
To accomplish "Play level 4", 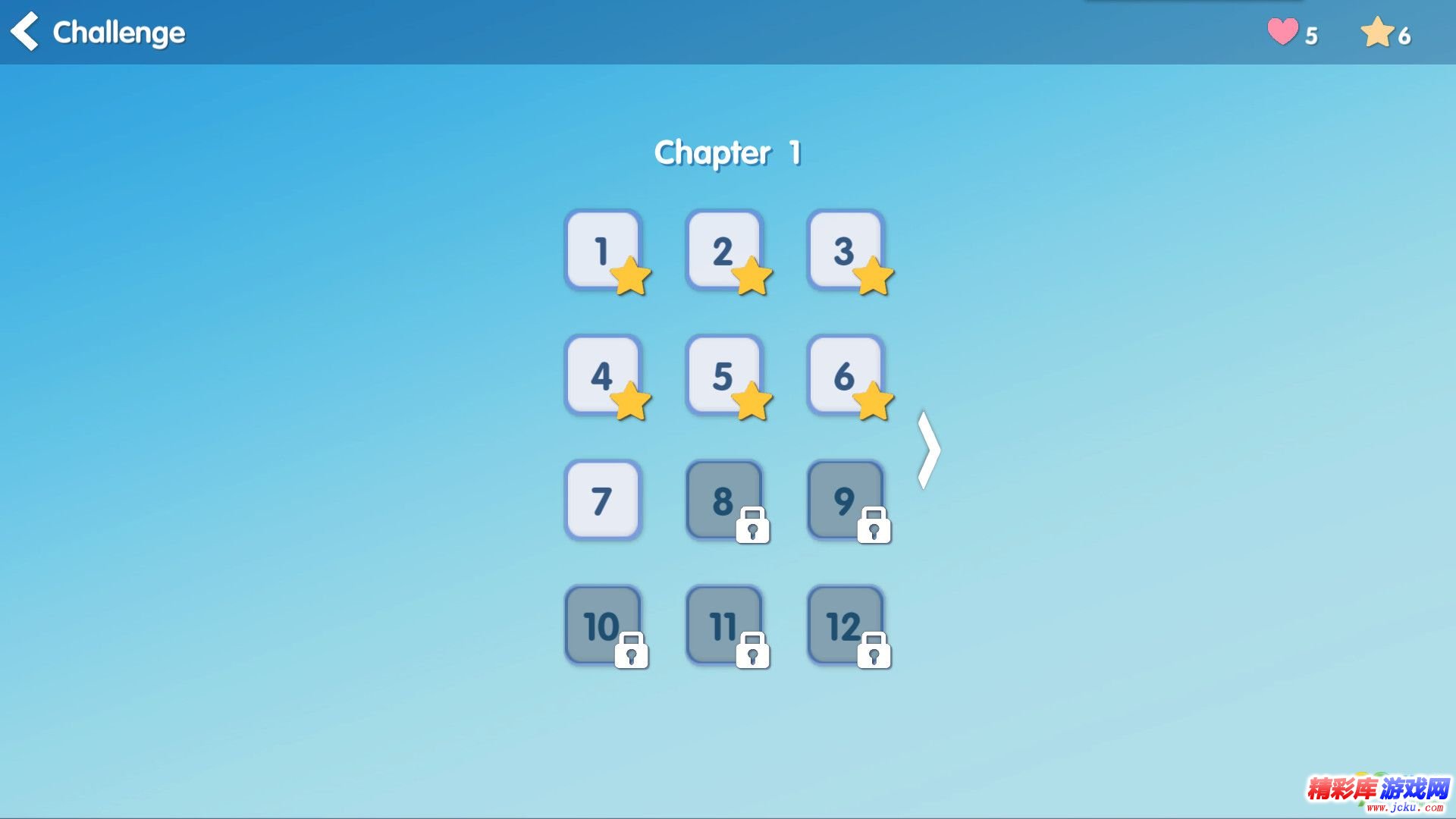I will pos(603,375).
